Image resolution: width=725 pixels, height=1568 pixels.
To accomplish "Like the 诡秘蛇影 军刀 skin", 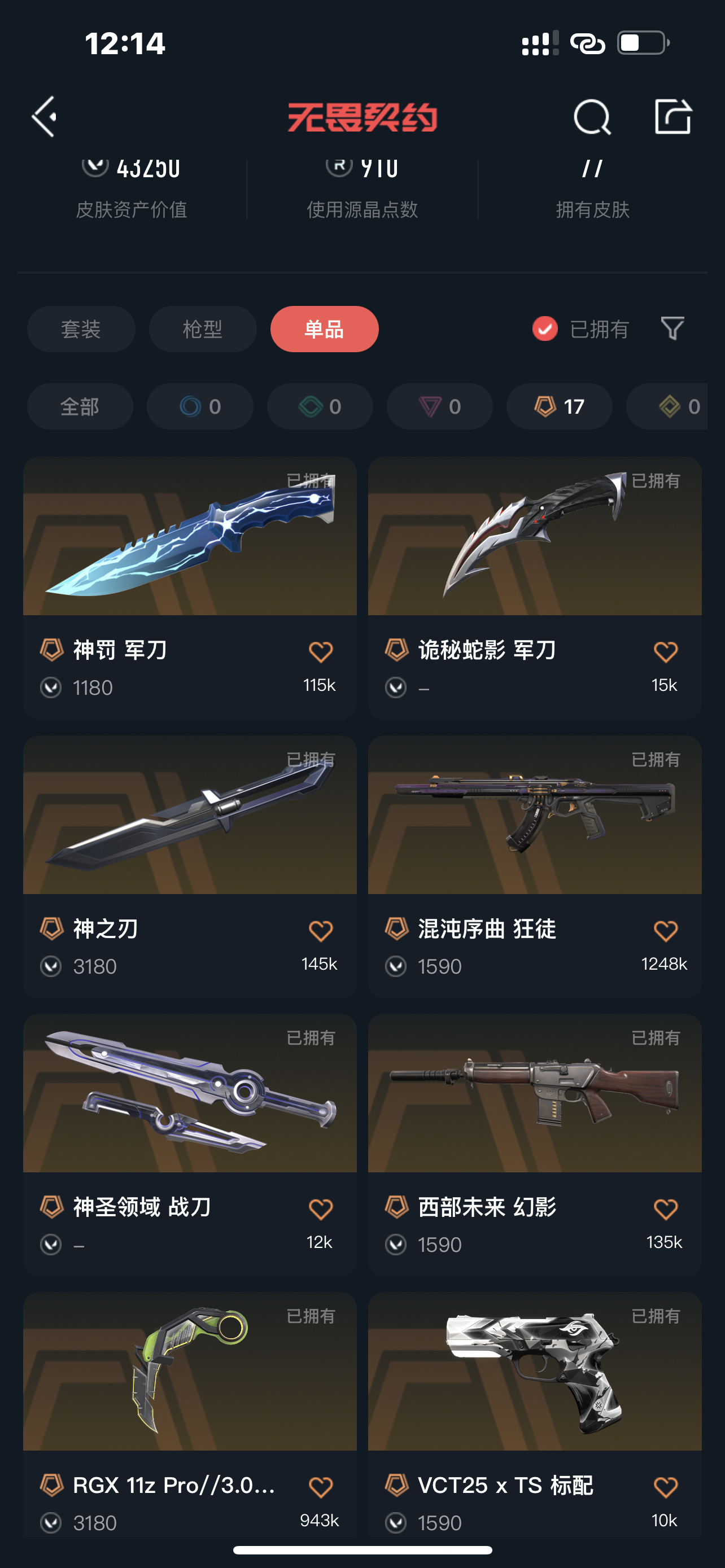I will pos(665,652).
